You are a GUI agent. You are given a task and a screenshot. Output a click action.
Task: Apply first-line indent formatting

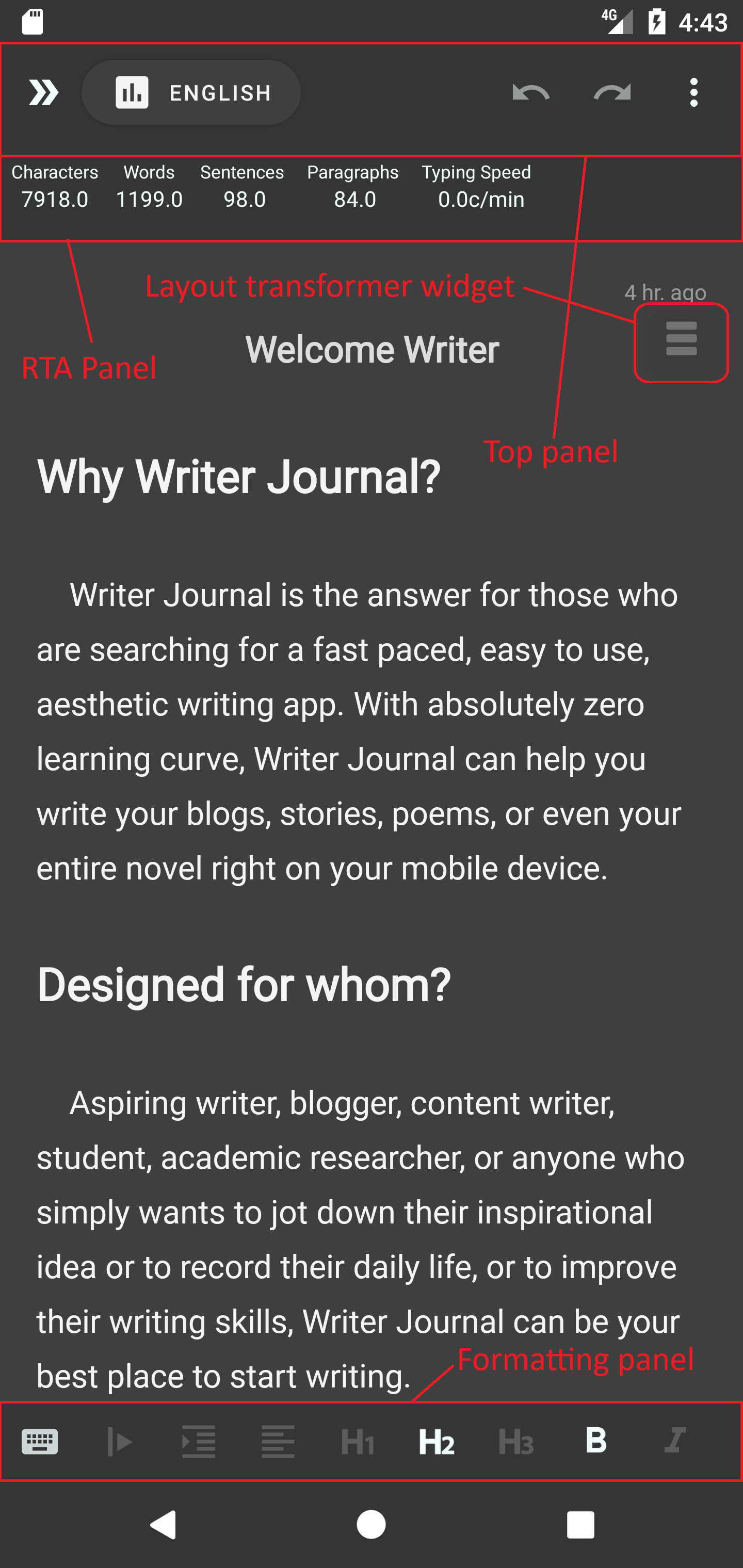(x=199, y=1442)
